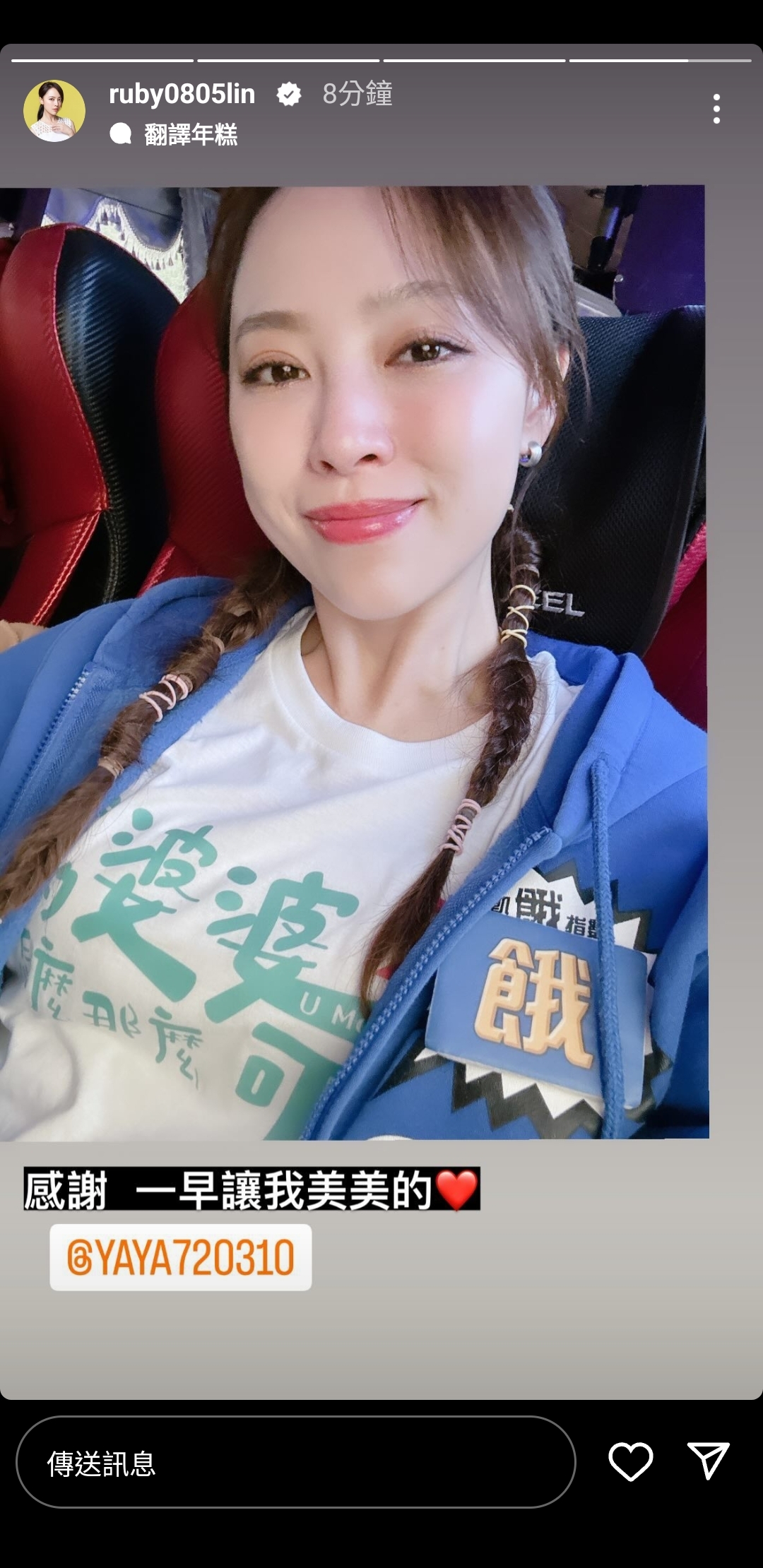Screen dimensions: 763x1568
Task: Share the story via paper plane icon
Action: coord(708,1461)
